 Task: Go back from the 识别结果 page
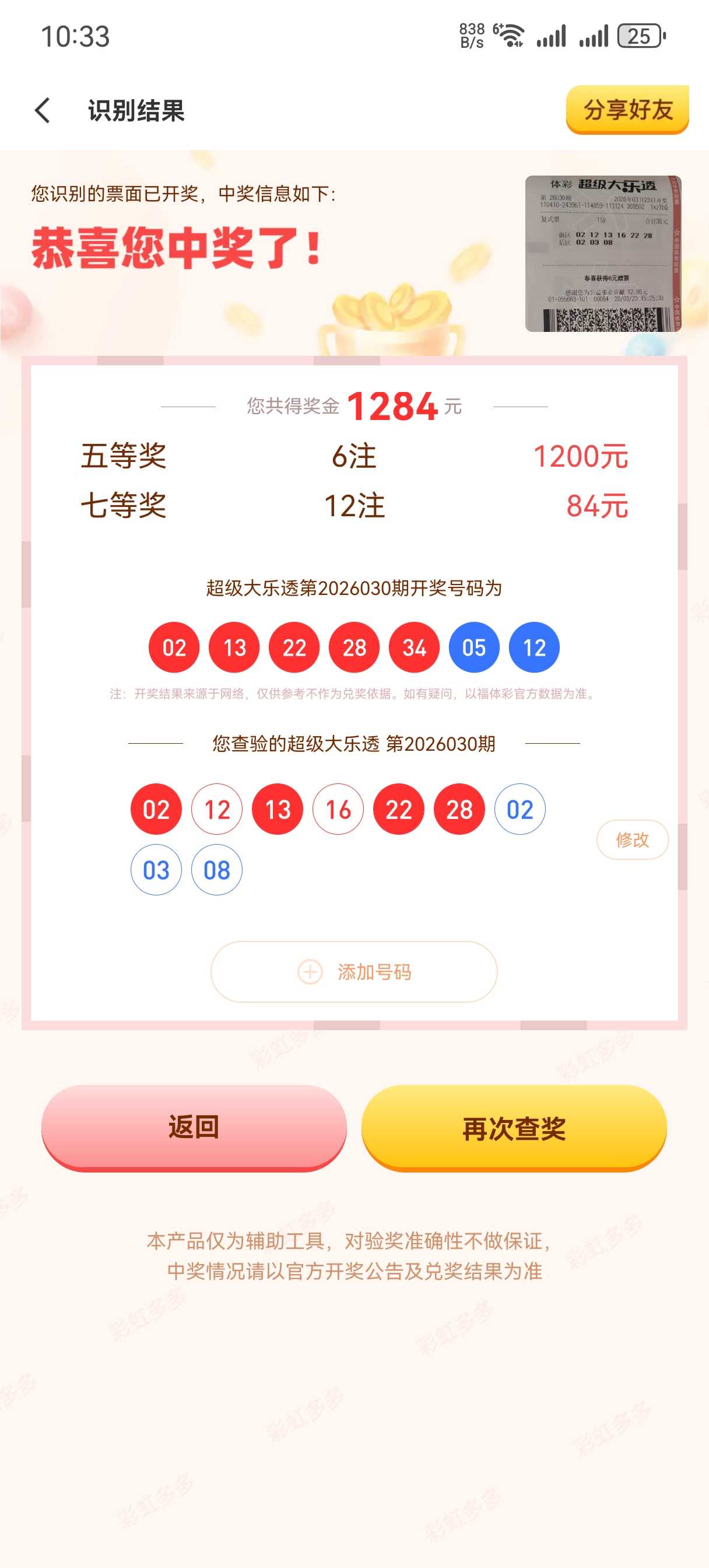pyautogui.click(x=43, y=110)
